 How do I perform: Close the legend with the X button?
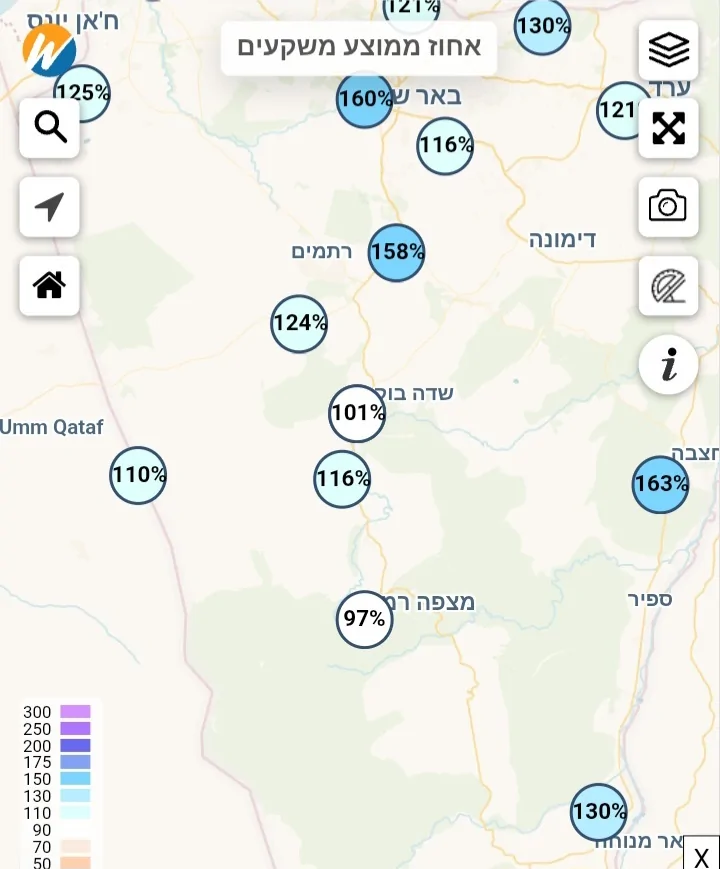pos(702,855)
